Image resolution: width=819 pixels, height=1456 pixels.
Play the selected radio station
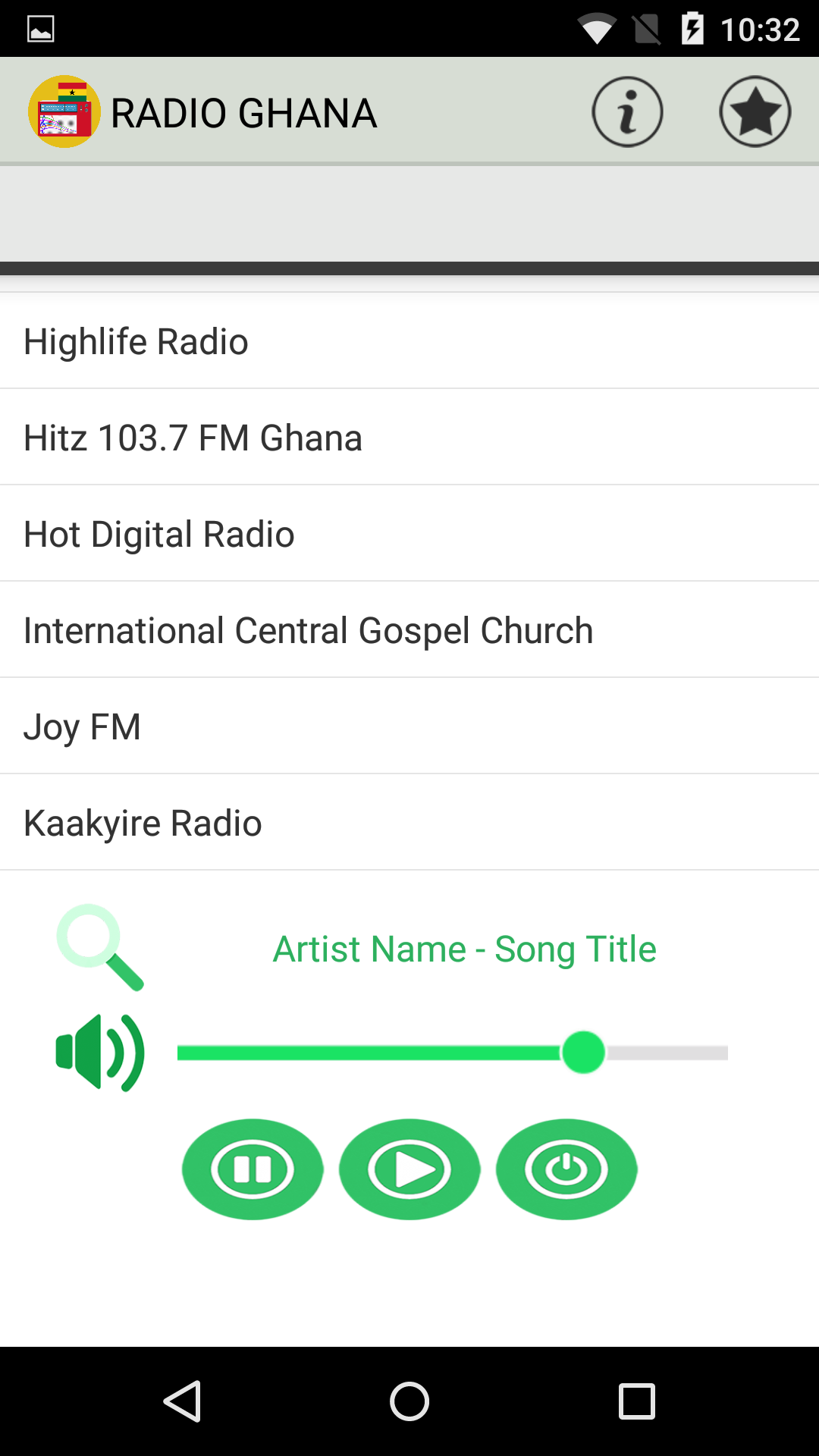click(409, 1169)
